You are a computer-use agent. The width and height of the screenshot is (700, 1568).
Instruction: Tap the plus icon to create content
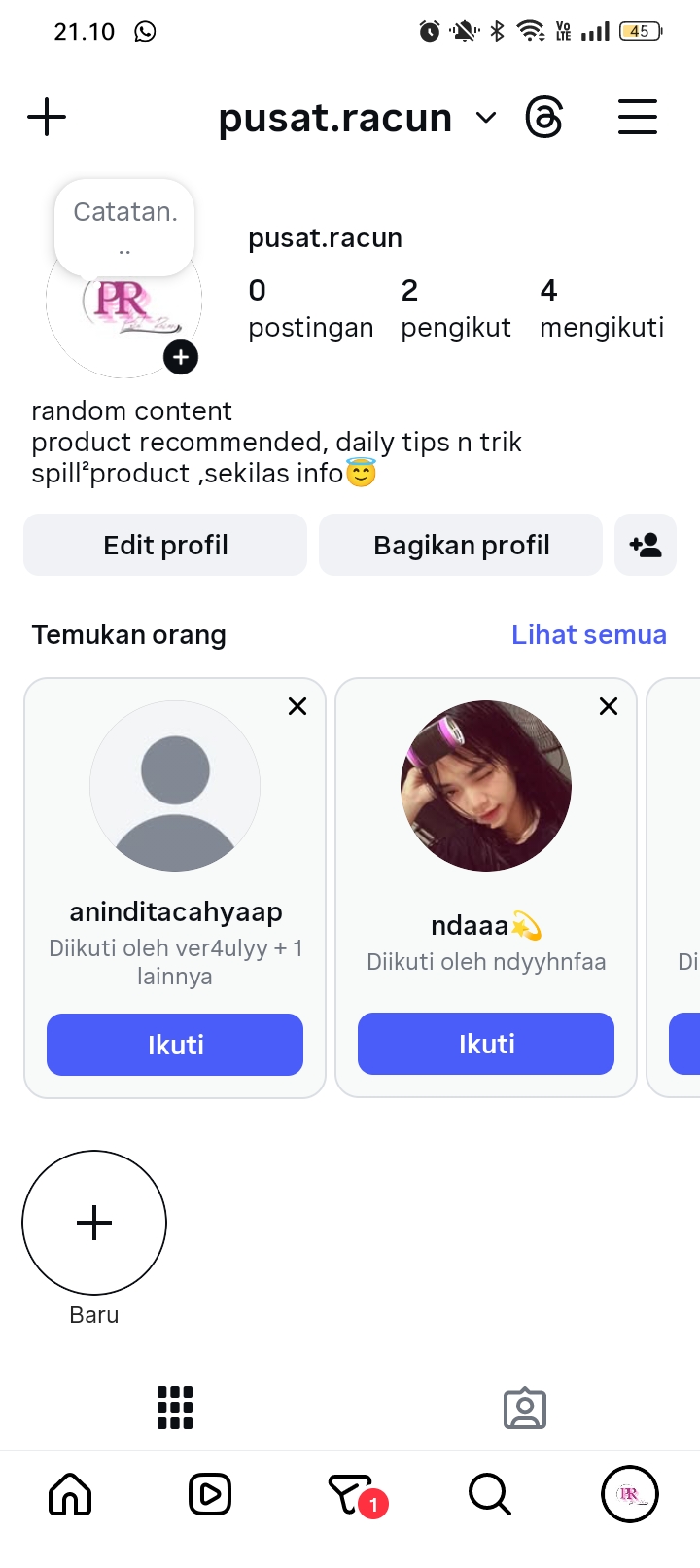pos(47,118)
